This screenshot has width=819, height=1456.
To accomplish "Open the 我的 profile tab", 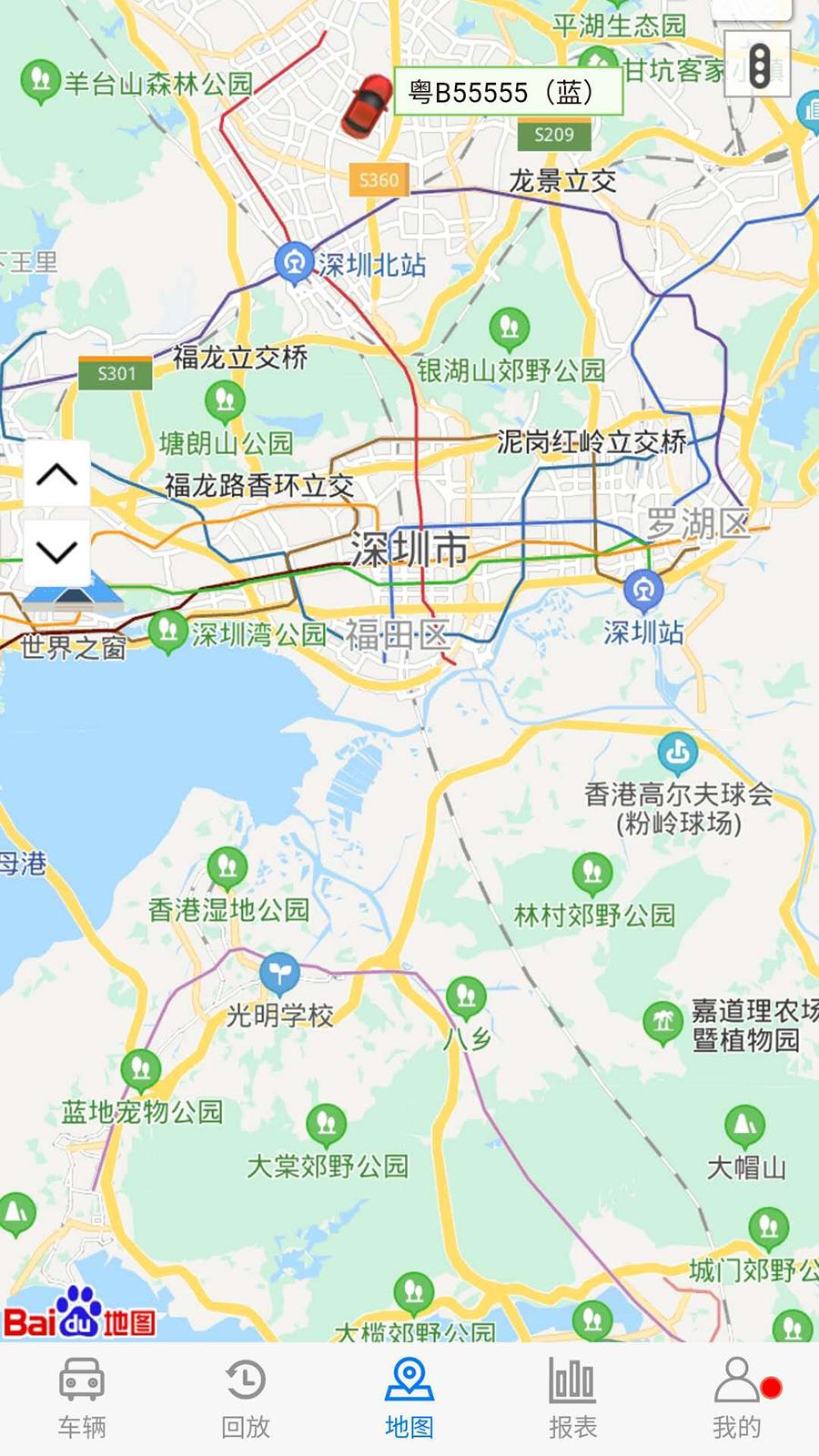I will click(737, 1399).
